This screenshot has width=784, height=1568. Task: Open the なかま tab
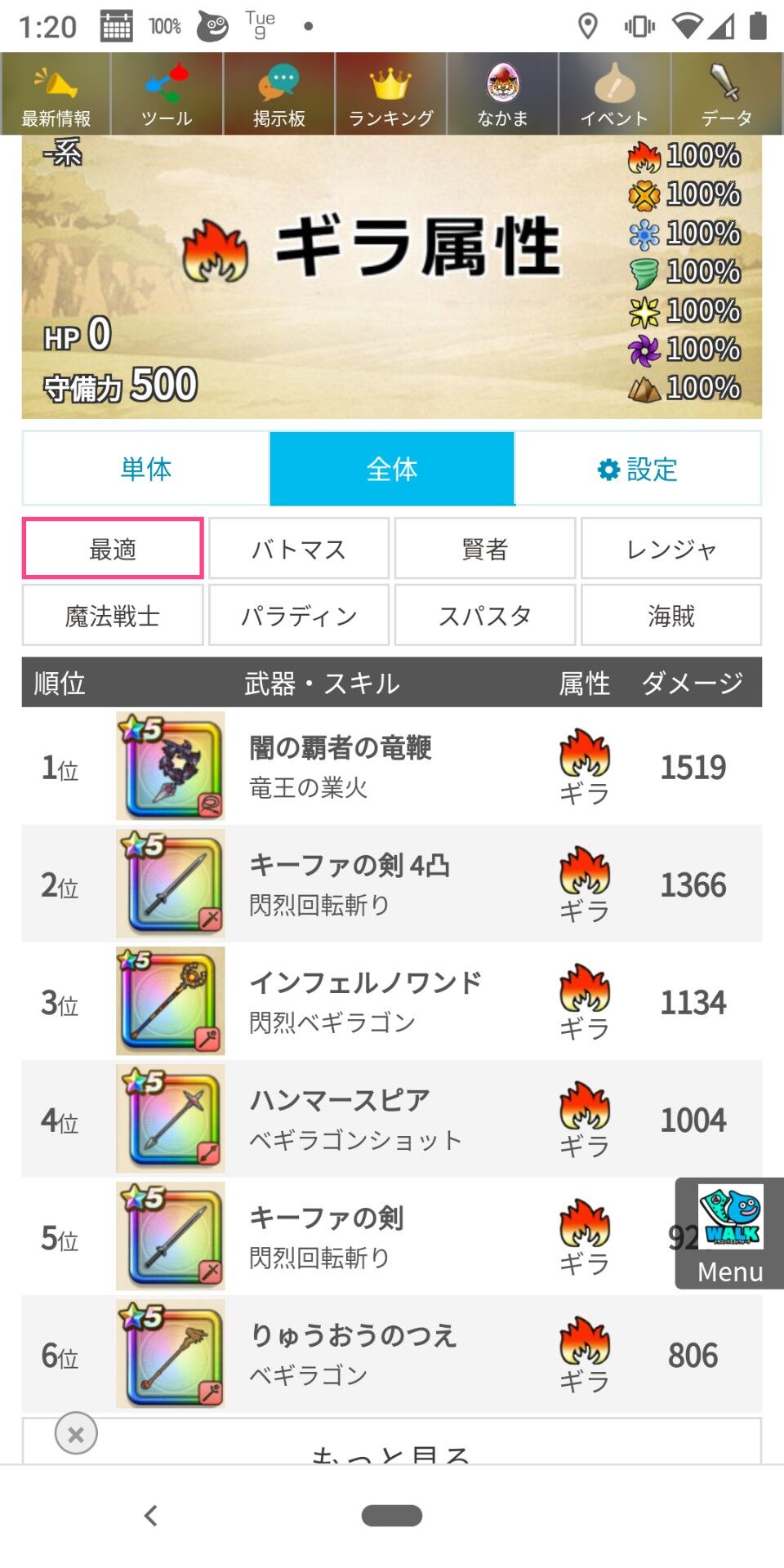[502, 94]
